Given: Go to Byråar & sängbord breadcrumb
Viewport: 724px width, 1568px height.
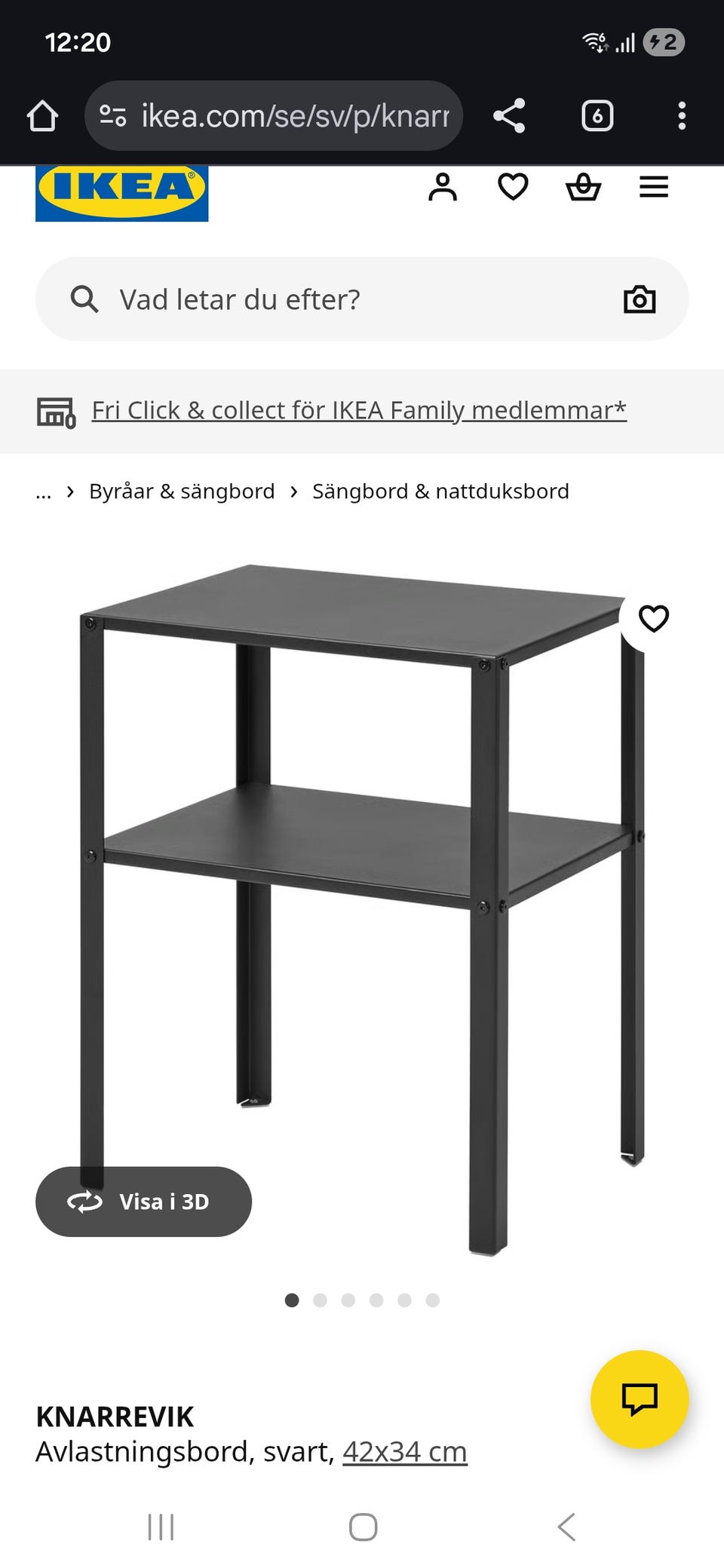Looking at the screenshot, I should tap(182, 492).
